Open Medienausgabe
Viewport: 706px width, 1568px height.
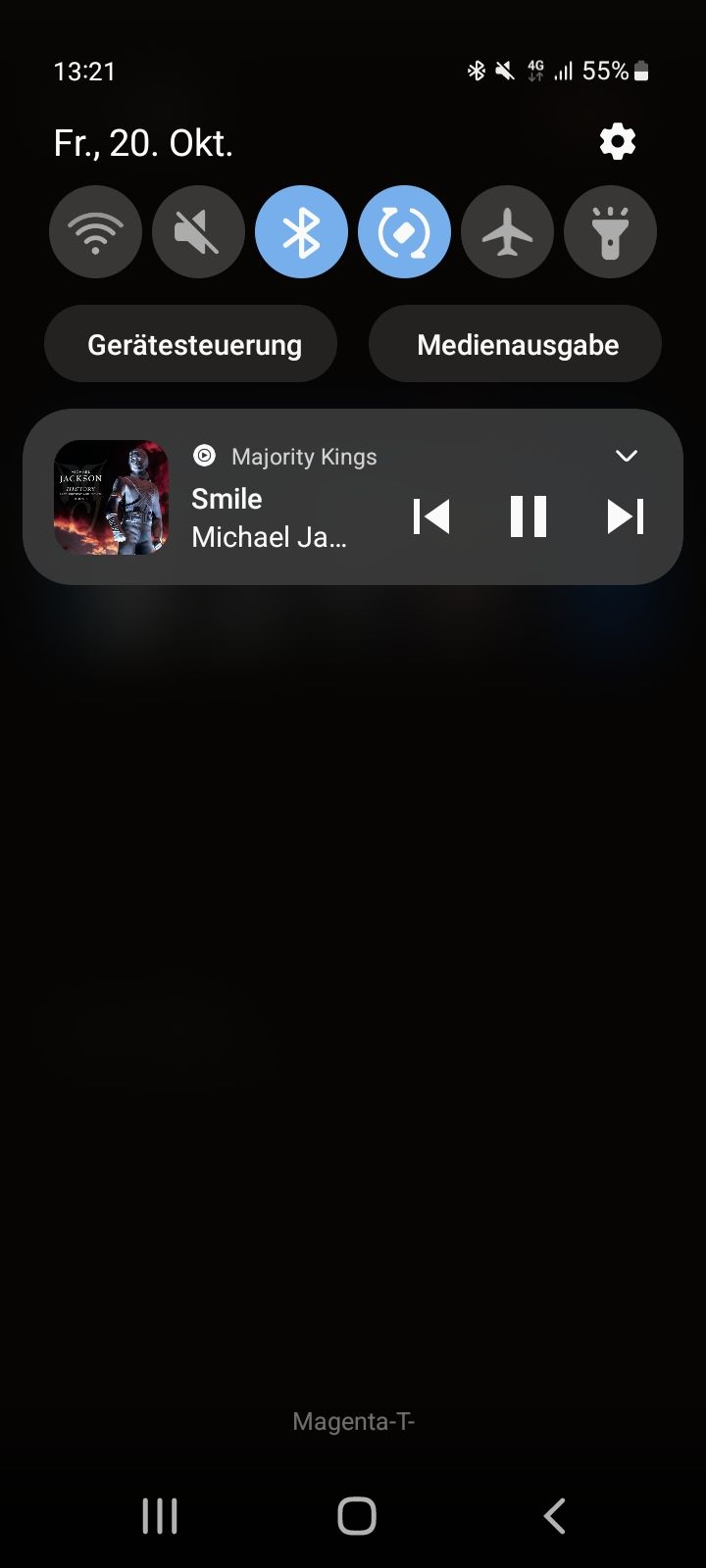(x=516, y=344)
